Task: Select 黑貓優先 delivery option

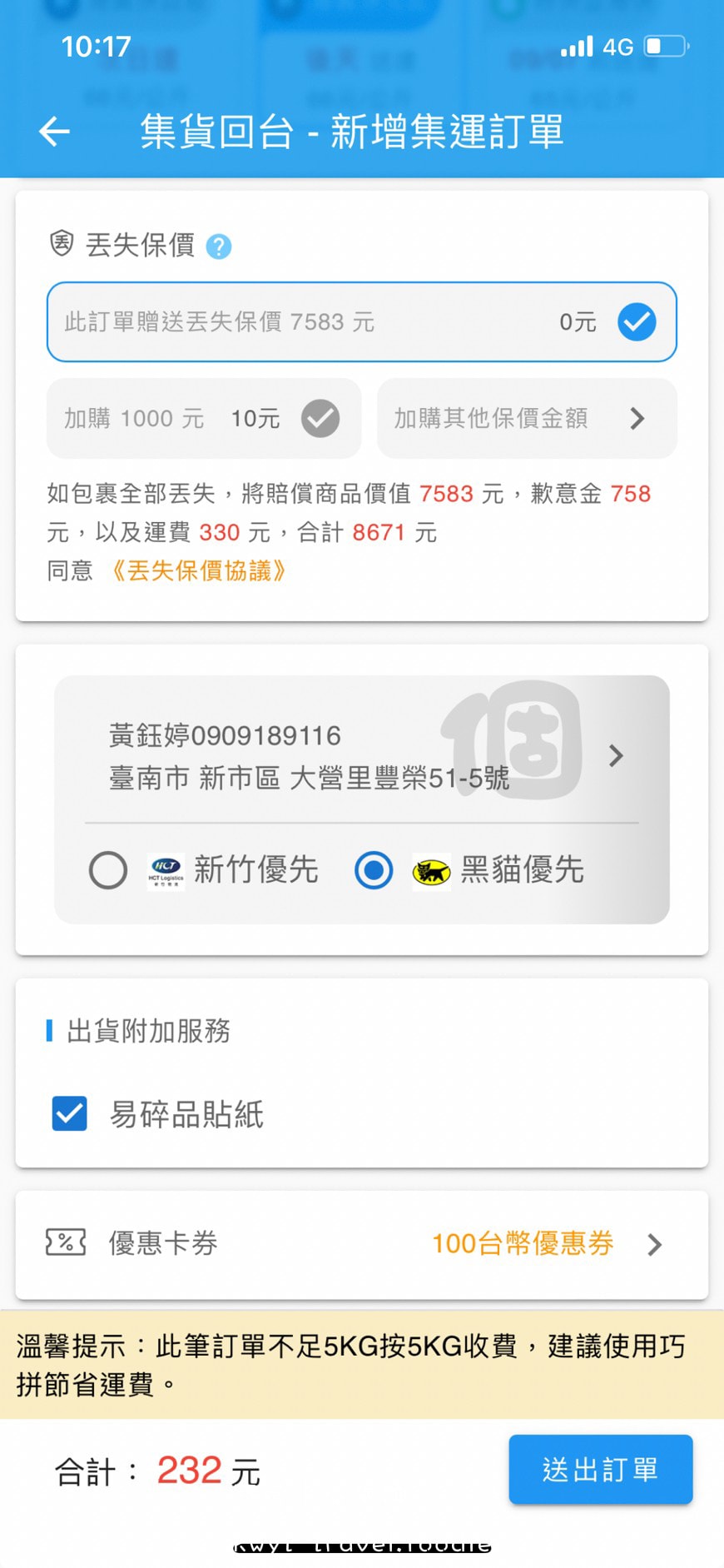Action: point(374,870)
